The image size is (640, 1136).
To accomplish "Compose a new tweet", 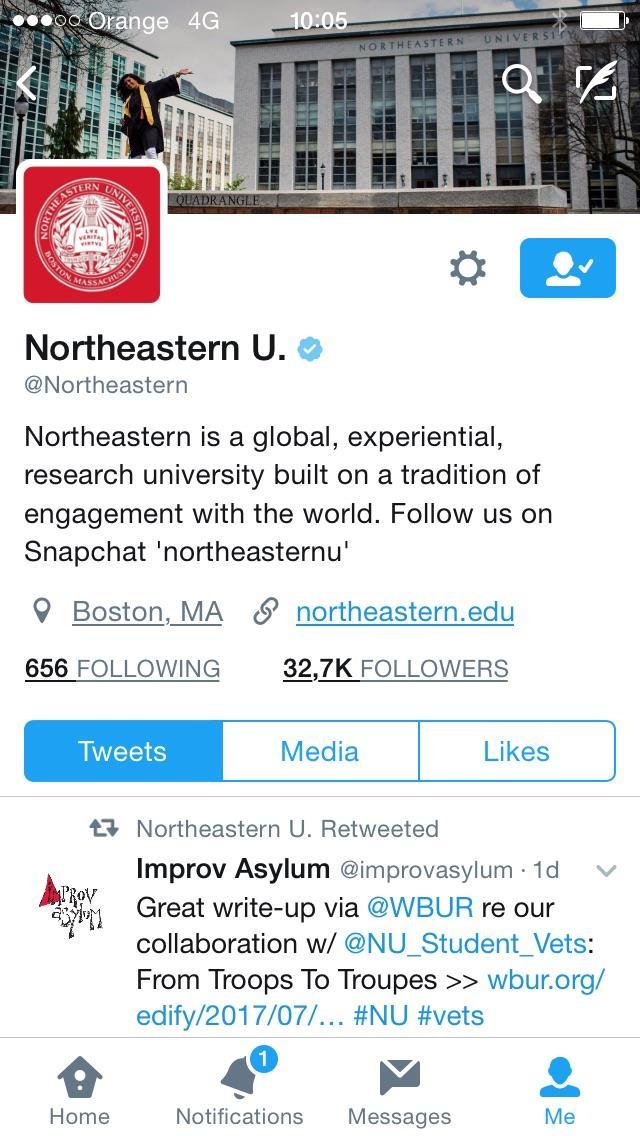I will [596, 84].
